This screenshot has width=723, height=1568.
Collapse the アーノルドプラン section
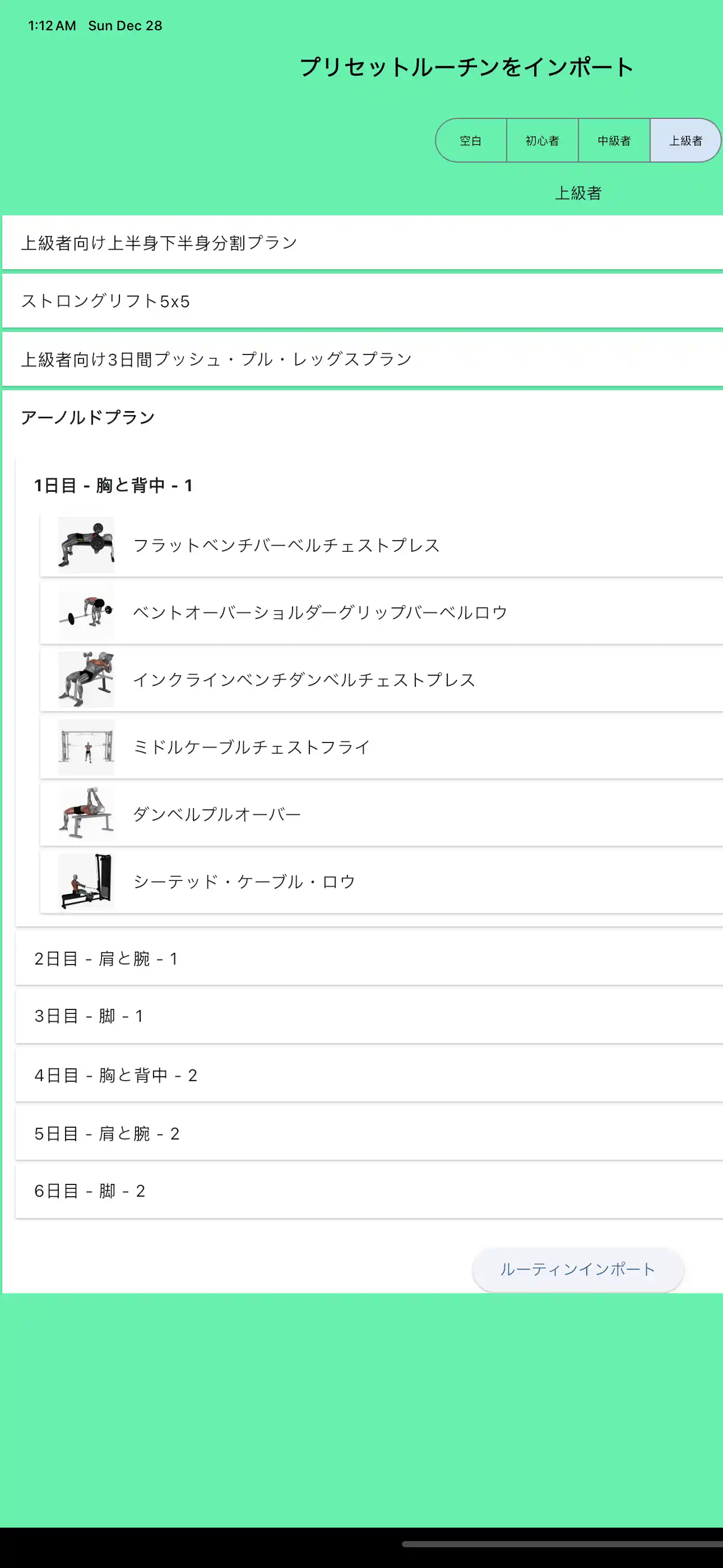361,418
